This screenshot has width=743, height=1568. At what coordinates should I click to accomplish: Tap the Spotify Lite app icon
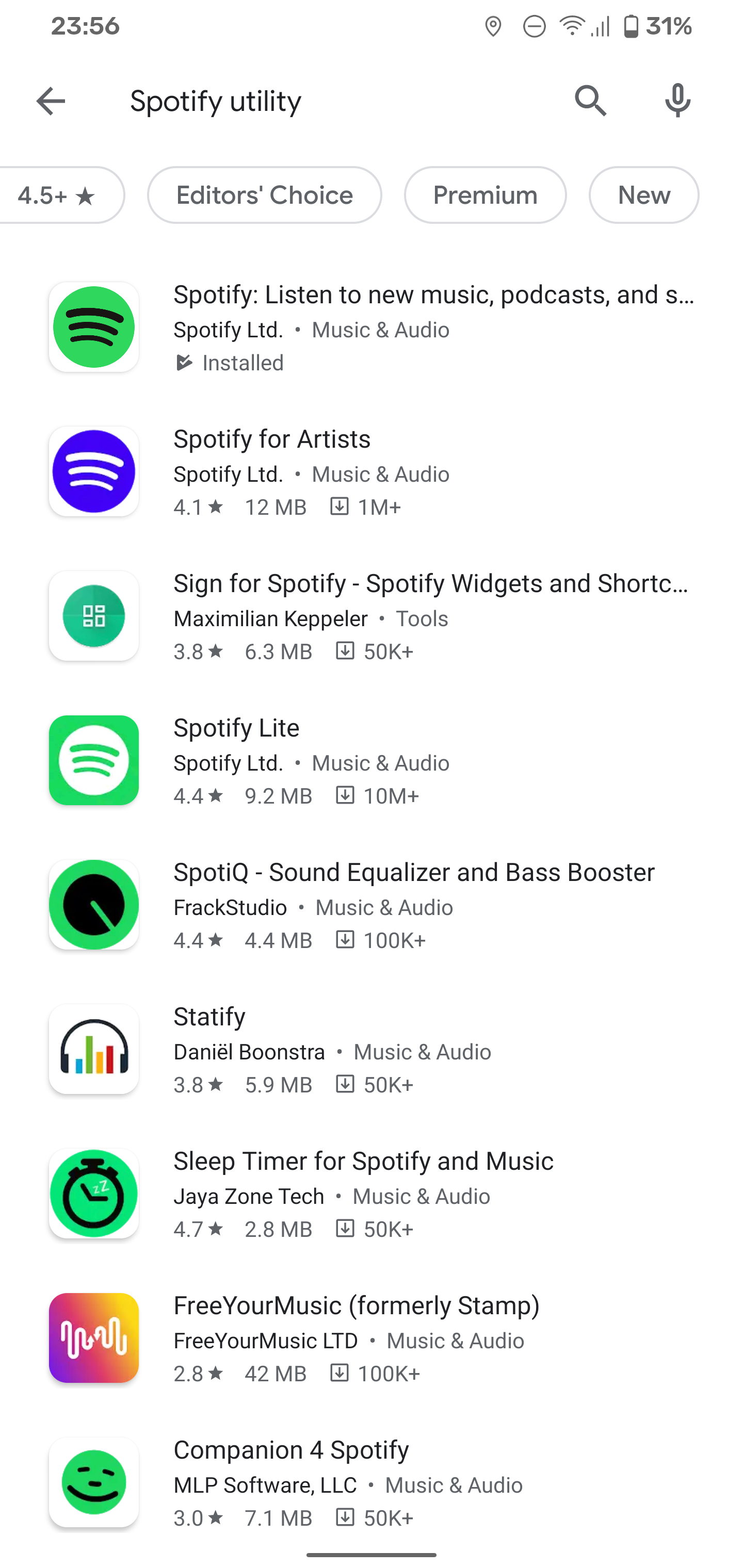pos(93,760)
